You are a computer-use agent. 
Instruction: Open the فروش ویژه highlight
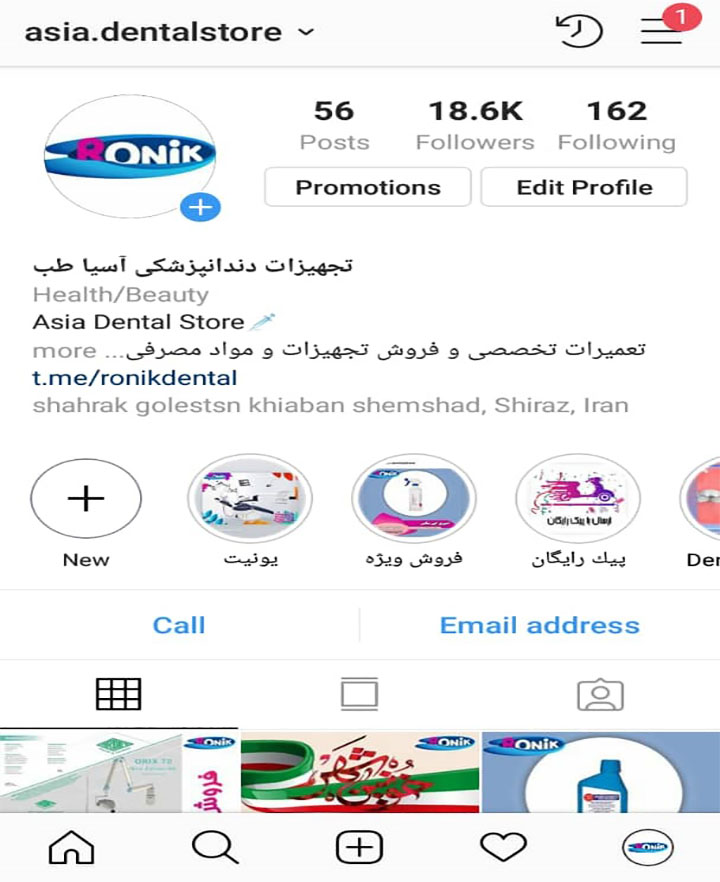tap(413, 498)
